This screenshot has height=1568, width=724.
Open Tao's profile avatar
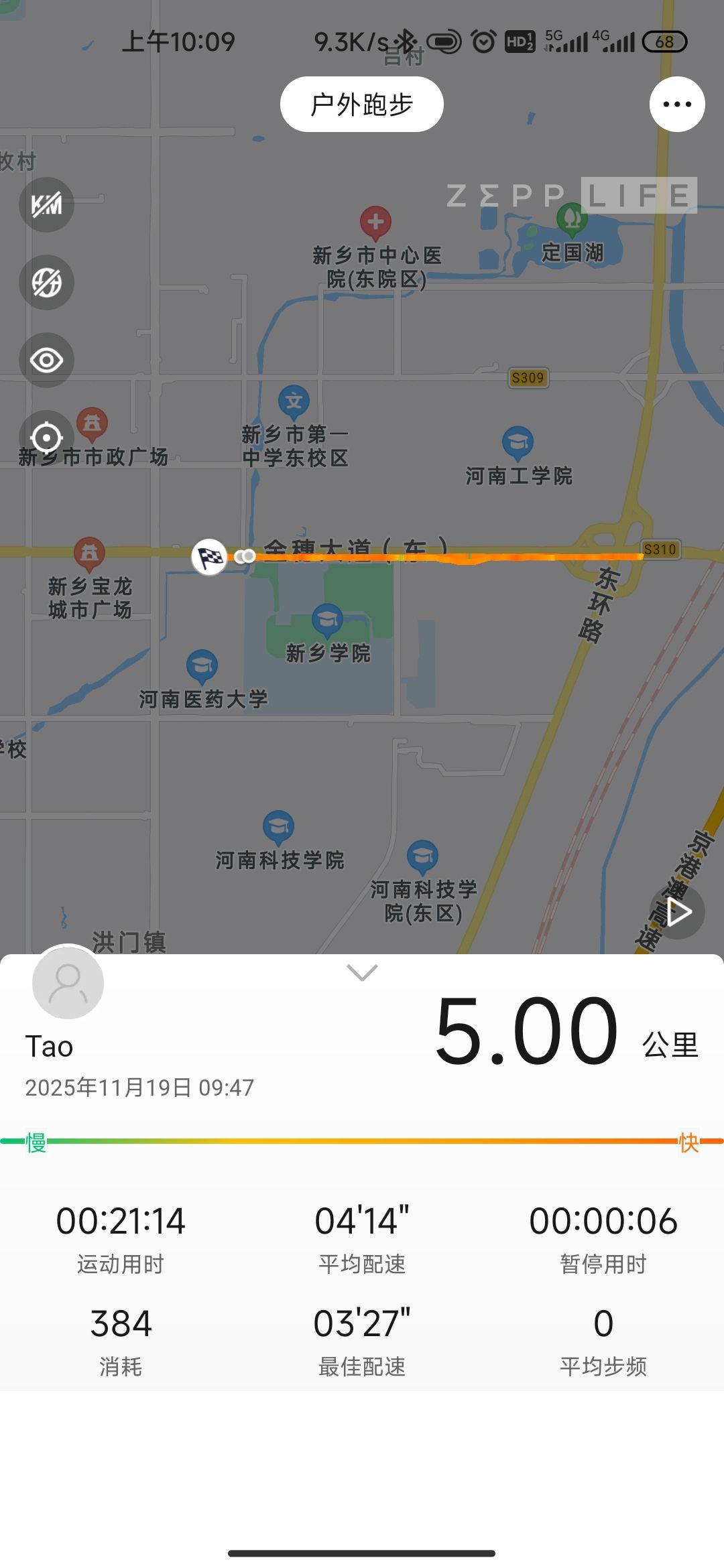pos(68,983)
